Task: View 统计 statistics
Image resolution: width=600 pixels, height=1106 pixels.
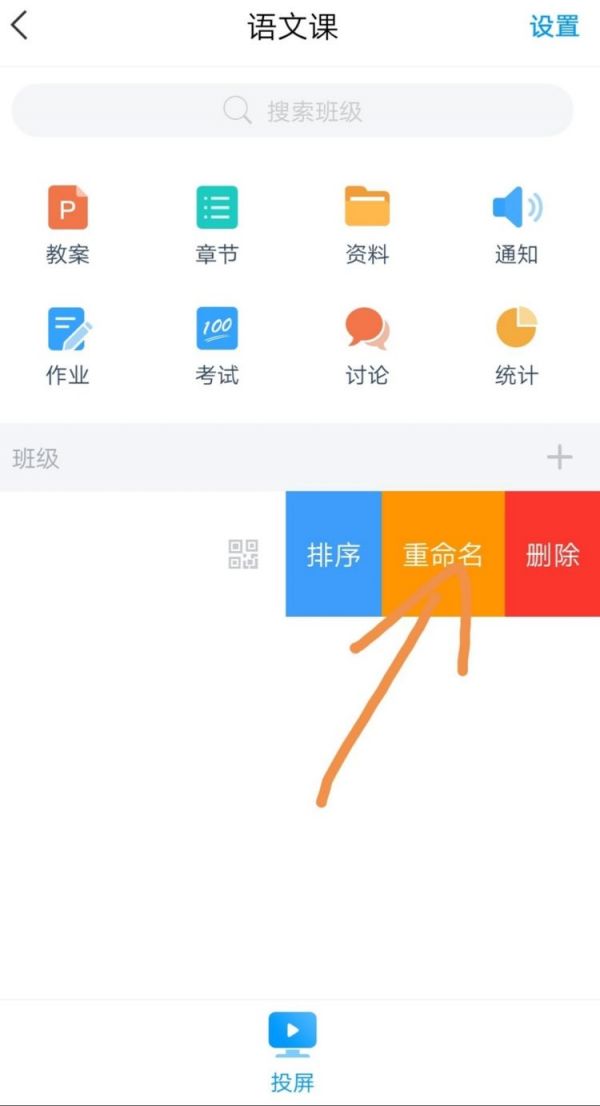Action: [x=516, y=345]
